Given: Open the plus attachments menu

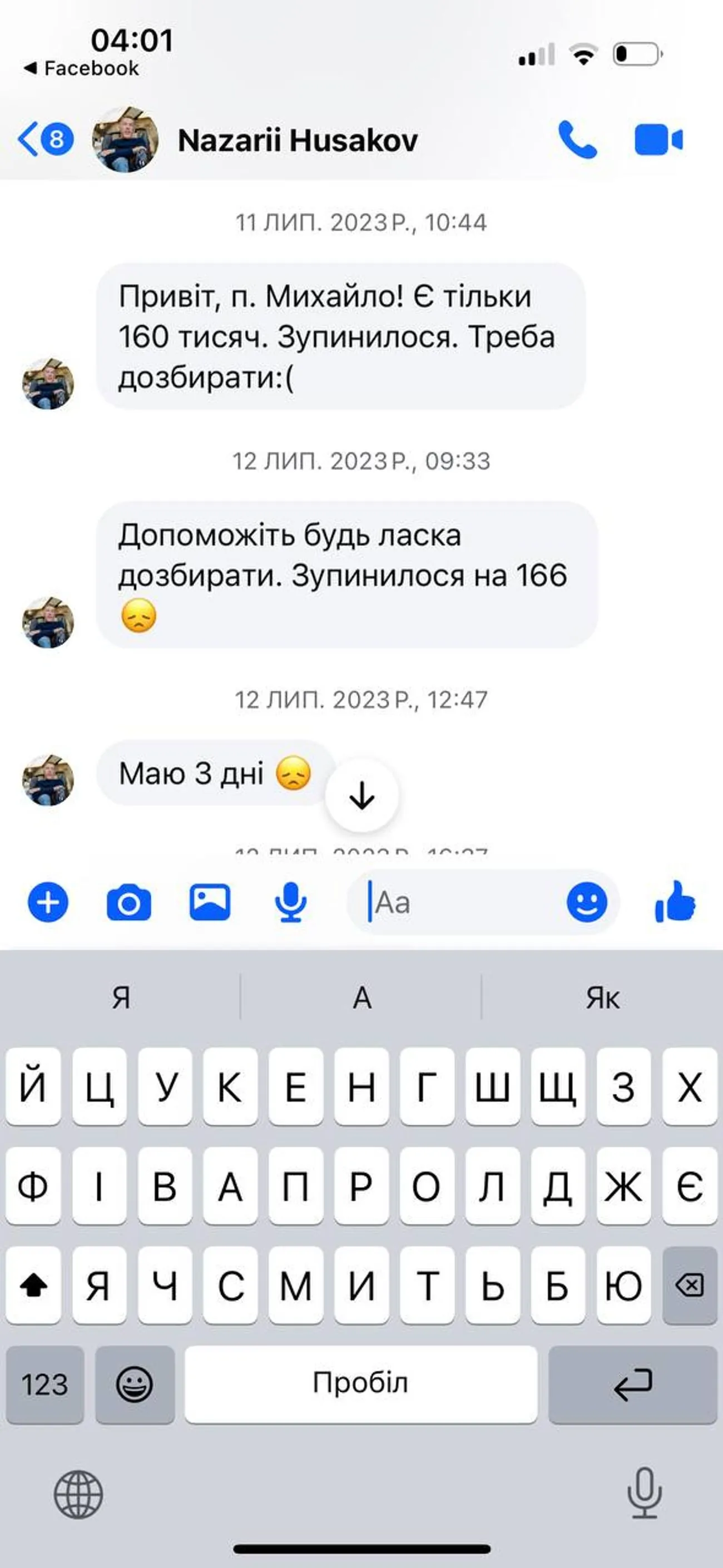Looking at the screenshot, I should [48, 902].
